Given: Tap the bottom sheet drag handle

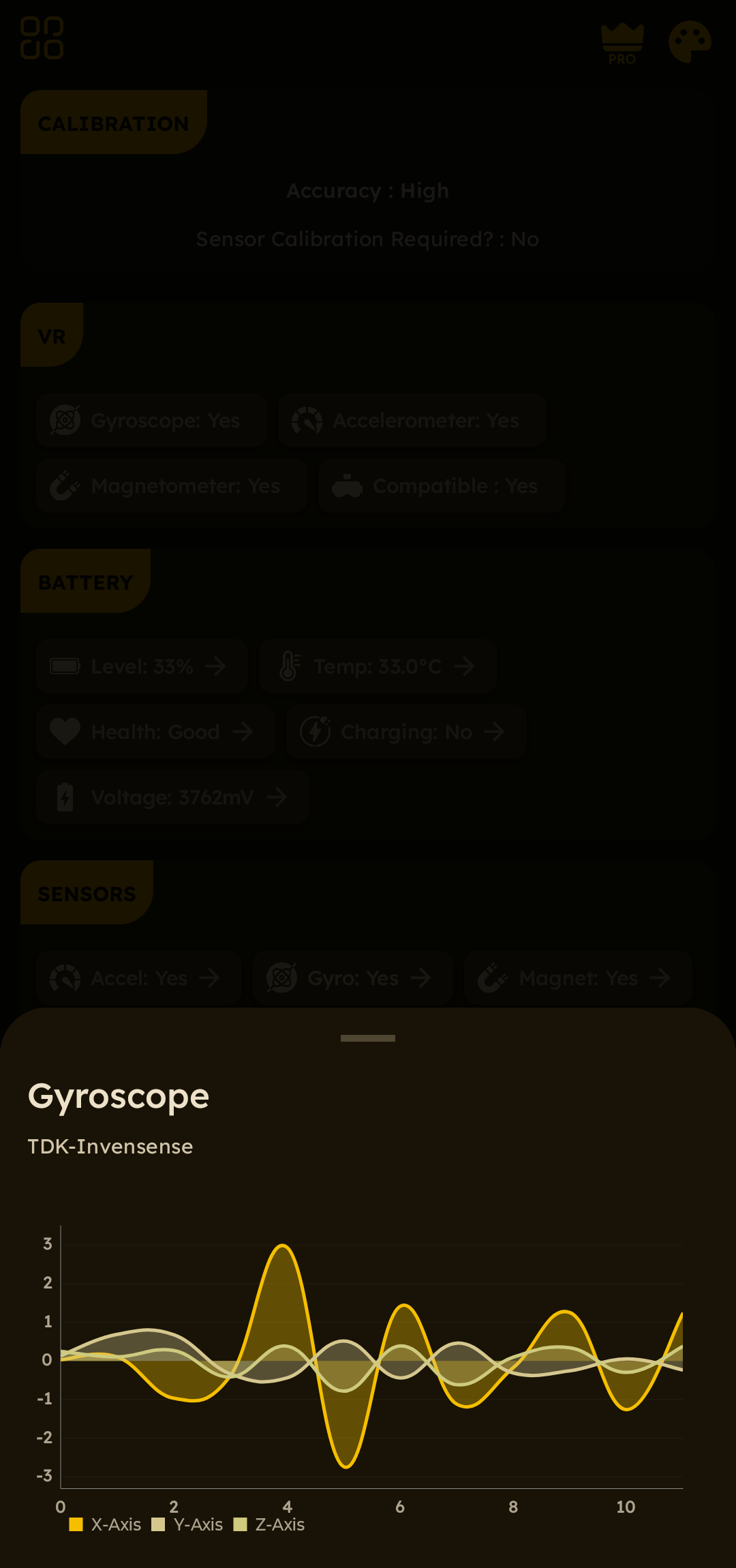Looking at the screenshot, I should tap(368, 1038).
